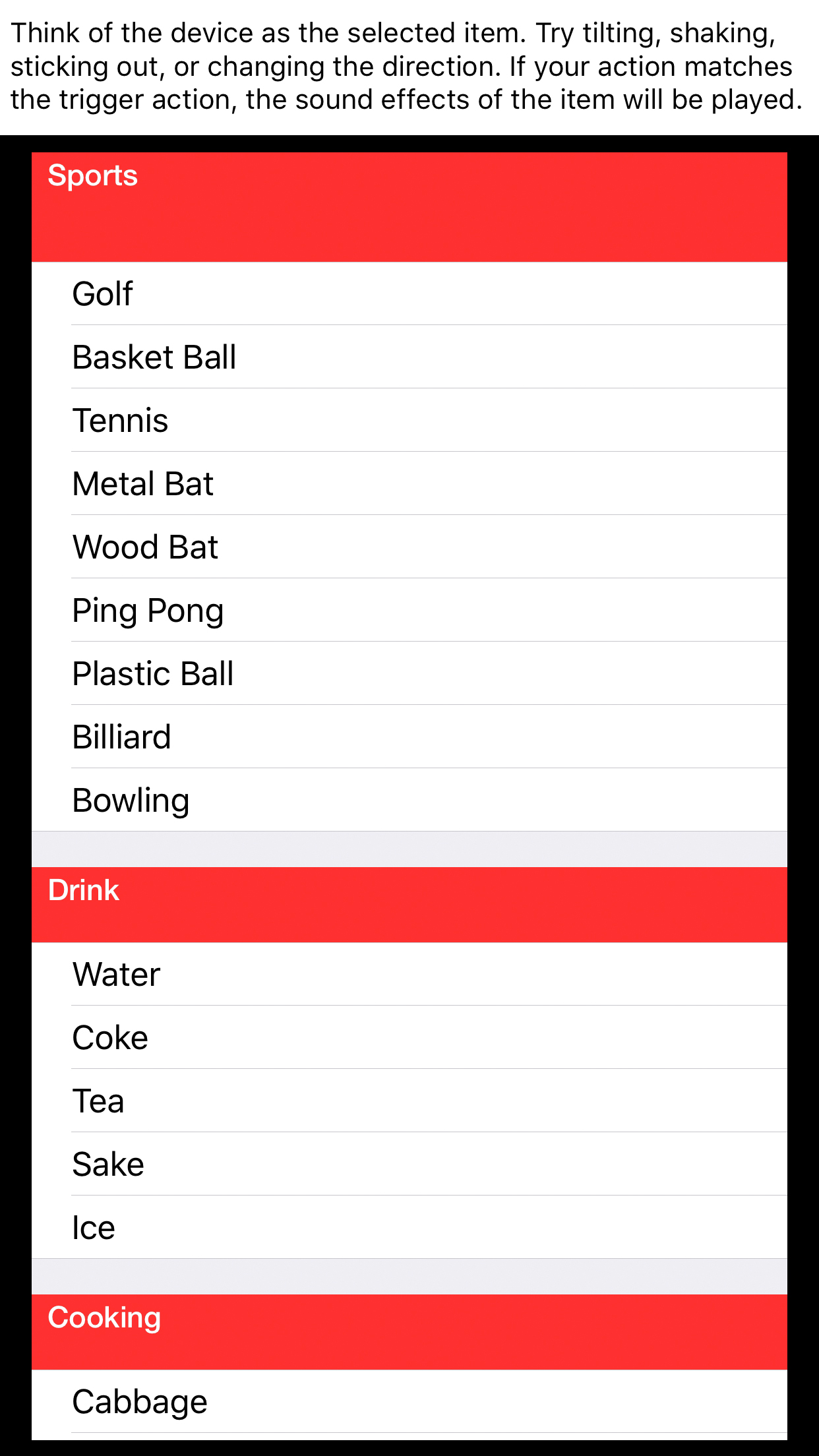
Task: Select the Sake row
Action: point(409,1165)
